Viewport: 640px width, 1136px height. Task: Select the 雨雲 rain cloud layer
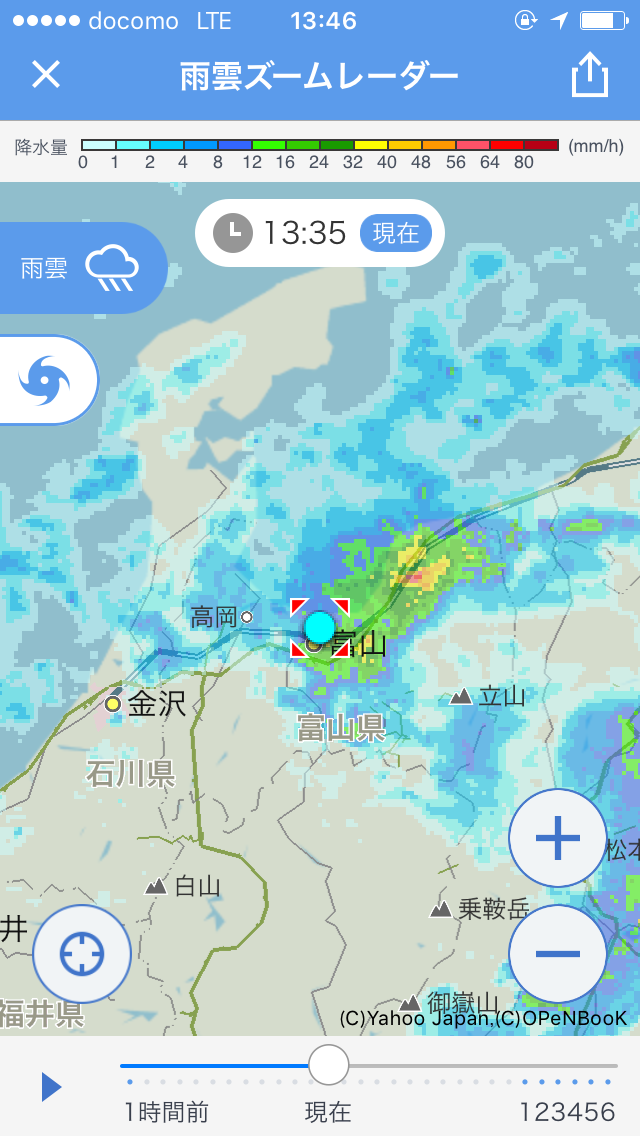pyautogui.click(x=82, y=268)
